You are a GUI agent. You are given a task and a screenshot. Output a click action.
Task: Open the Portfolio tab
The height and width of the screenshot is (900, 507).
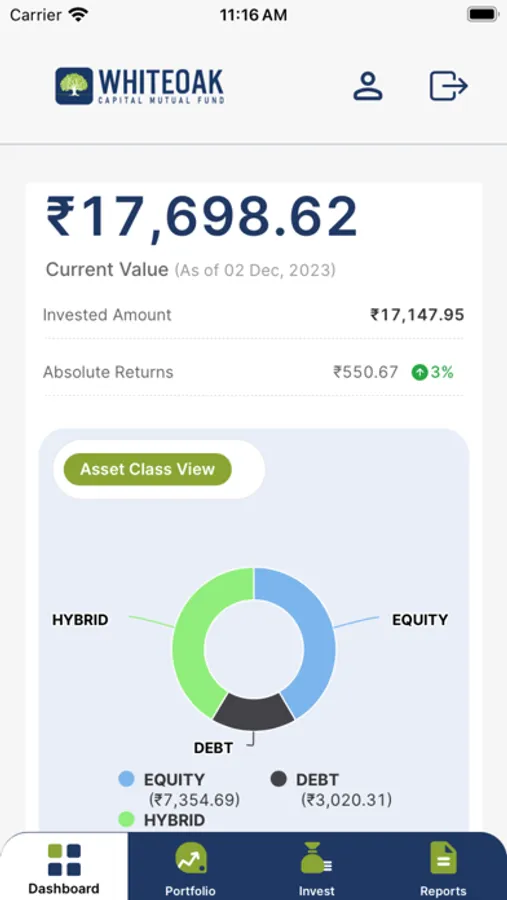pos(191,867)
